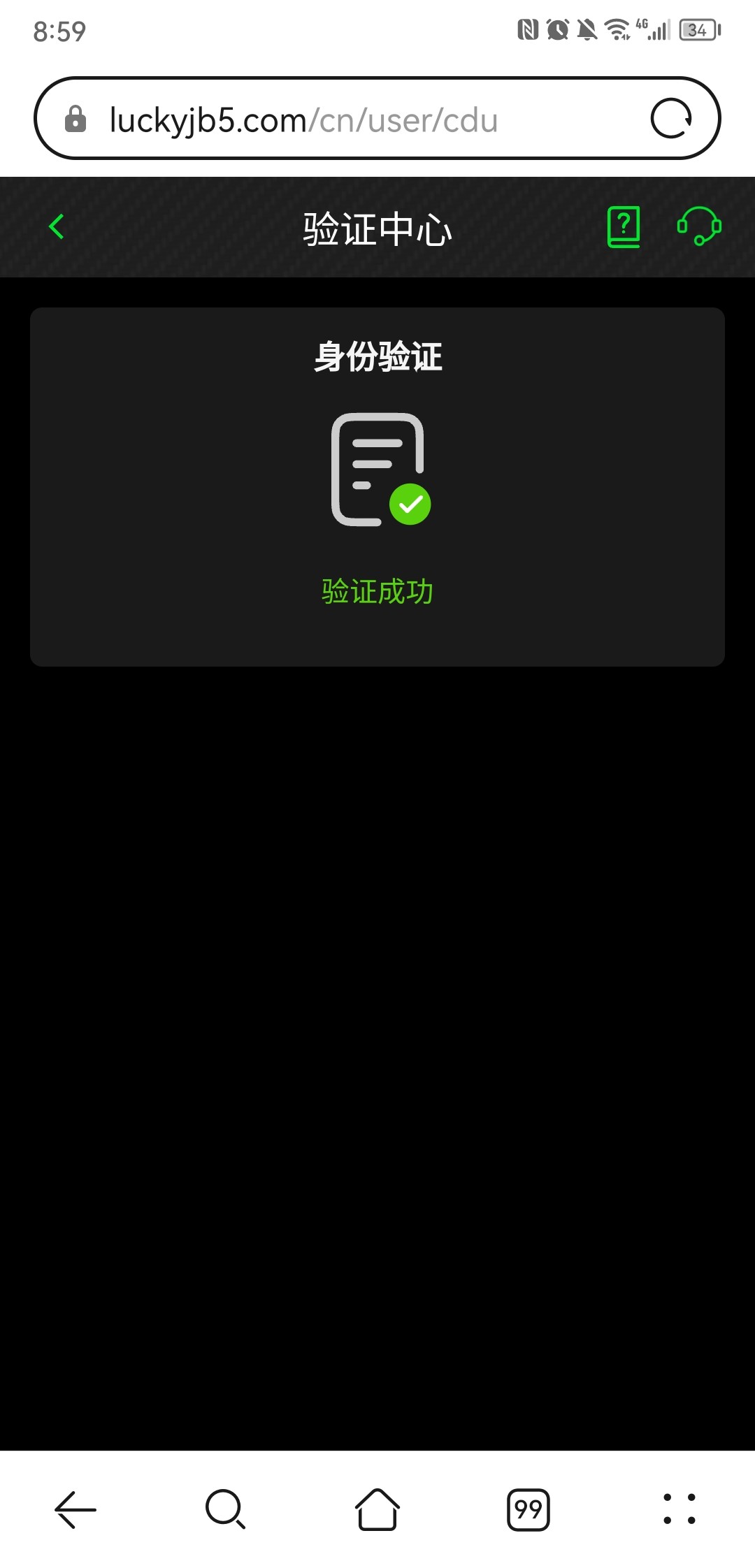The height and width of the screenshot is (1568, 755).
Task: Open browser search from bottom toolbar
Action: 225,1509
